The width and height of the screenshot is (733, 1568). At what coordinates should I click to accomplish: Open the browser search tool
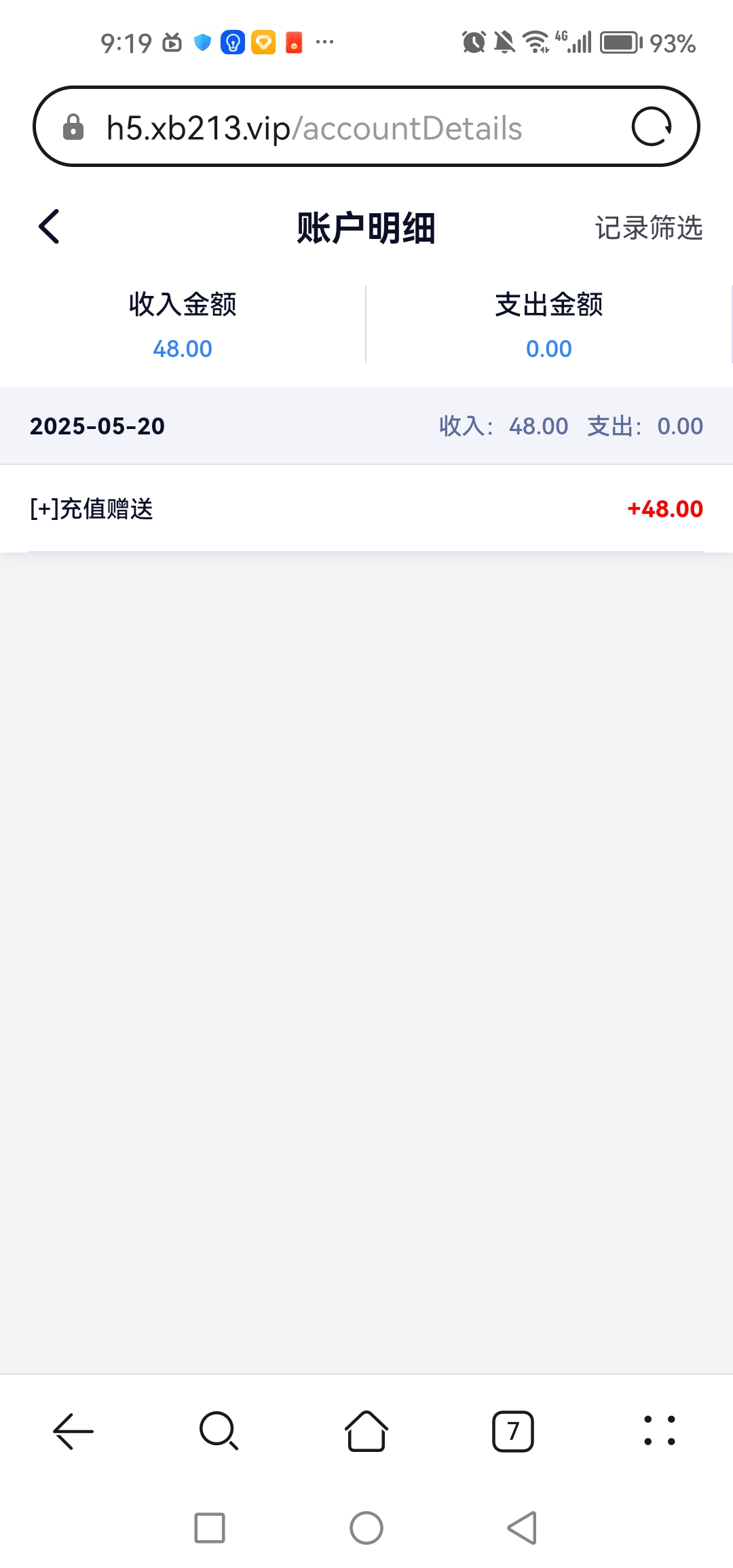(219, 1431)
